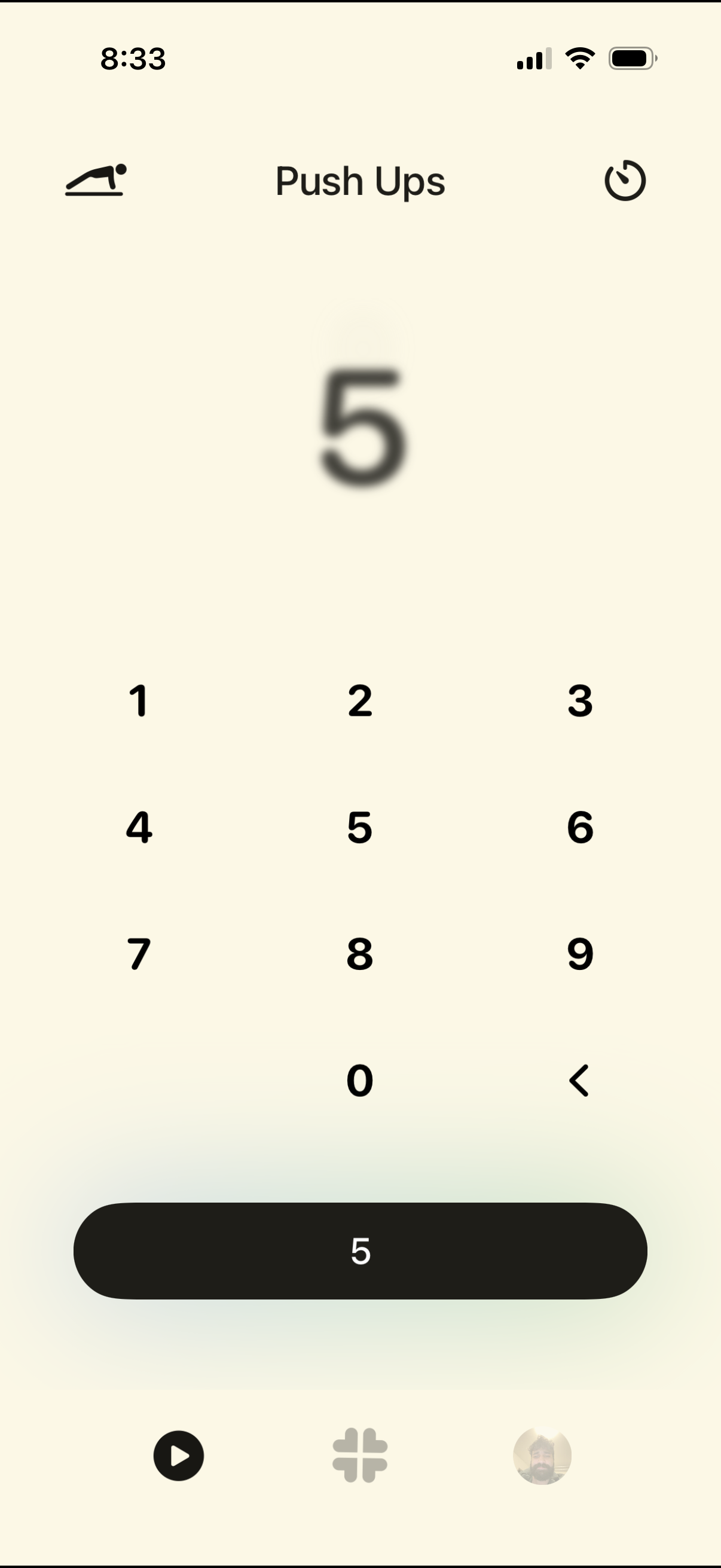The height and width of the screenshot is (1568, 721).
Task: Switch to the clover grid tab
Action: pyautogui.click(x=360, y=1456)
